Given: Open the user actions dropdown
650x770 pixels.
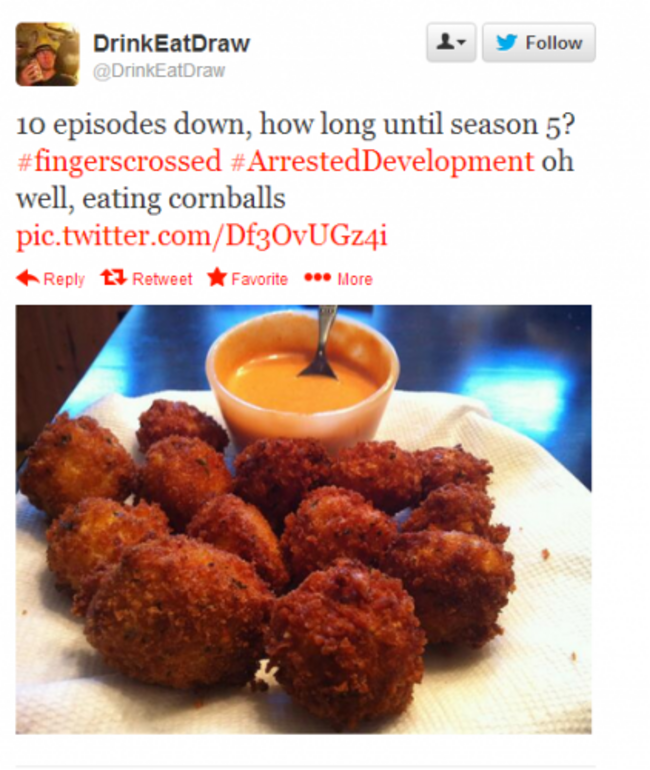Looking at the screenshot, I should [x=451, y=43].
